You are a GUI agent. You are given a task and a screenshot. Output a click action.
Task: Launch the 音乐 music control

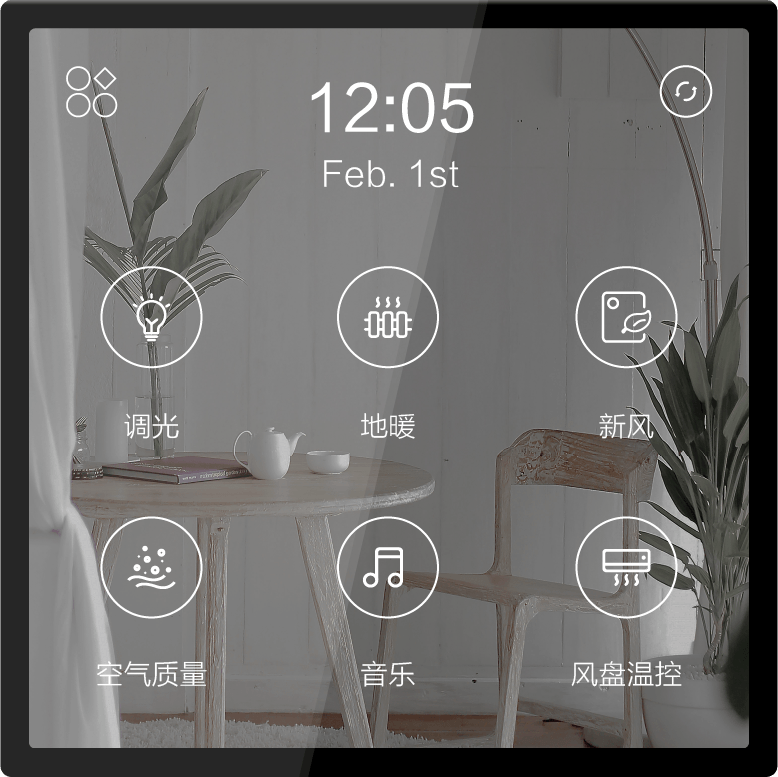click(388, 566)
